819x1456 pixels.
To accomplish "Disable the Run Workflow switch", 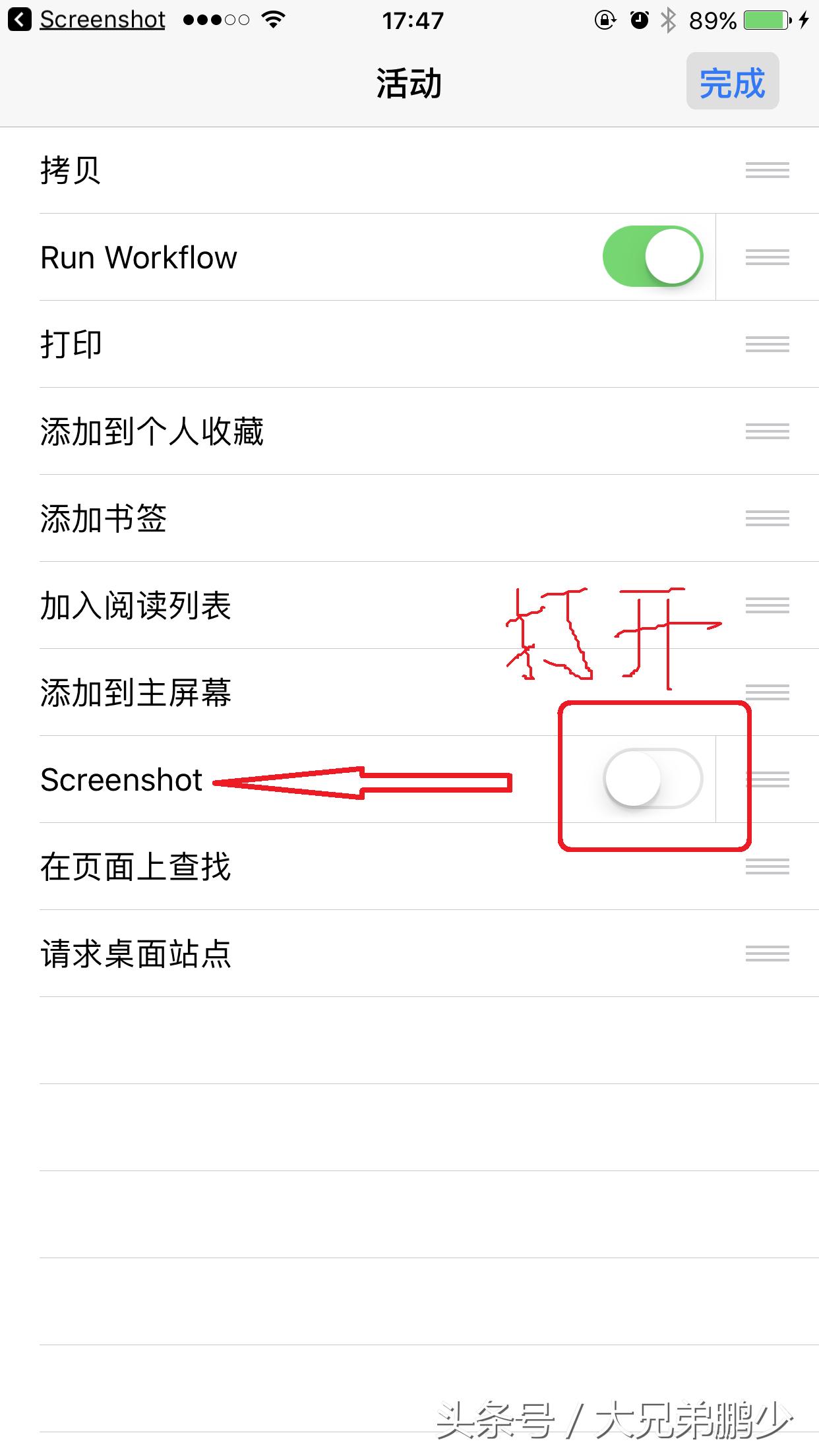I will [x=652, y=257].
